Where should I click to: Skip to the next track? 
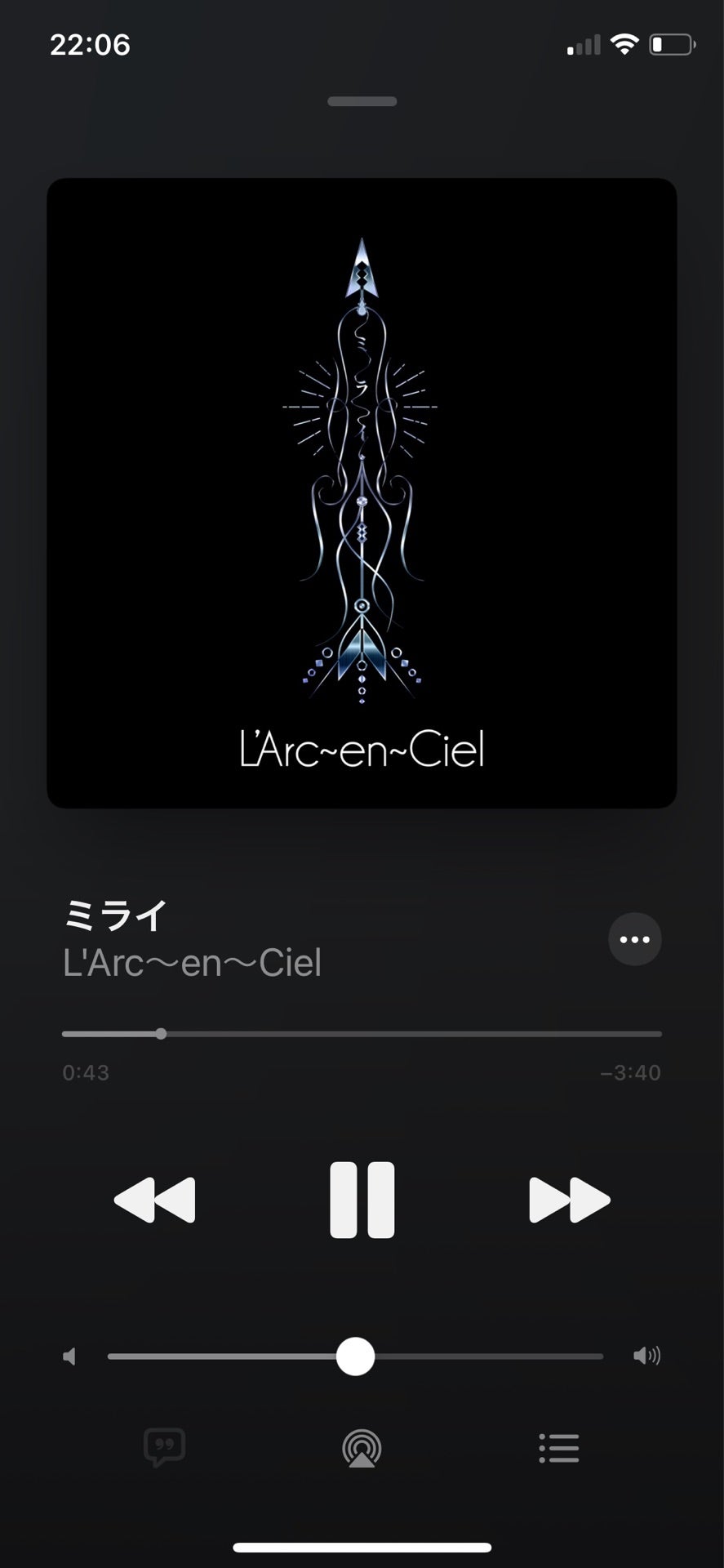(569, 1200)
